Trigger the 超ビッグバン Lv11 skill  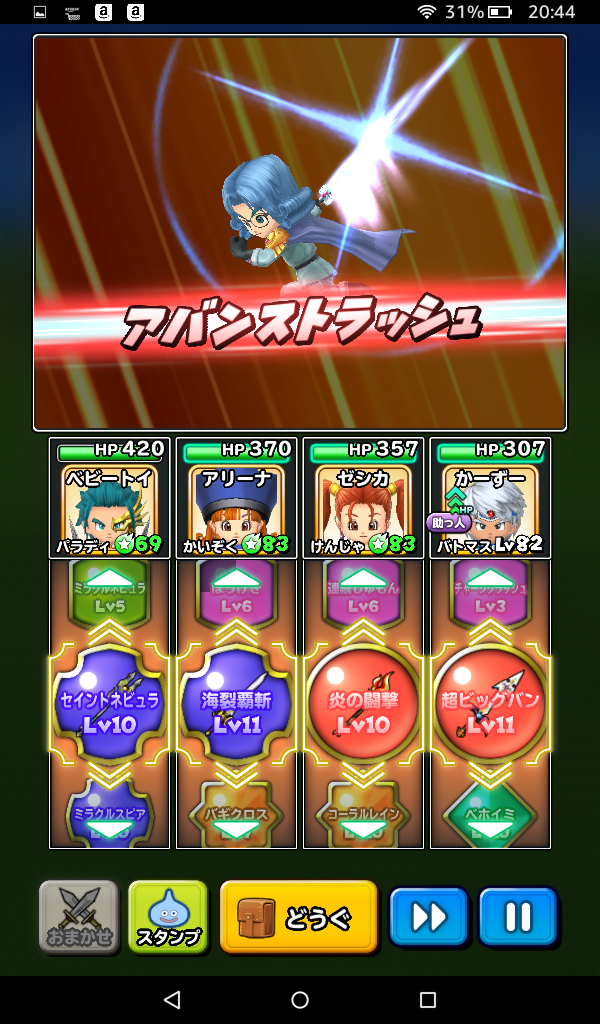tap(491, 704)
